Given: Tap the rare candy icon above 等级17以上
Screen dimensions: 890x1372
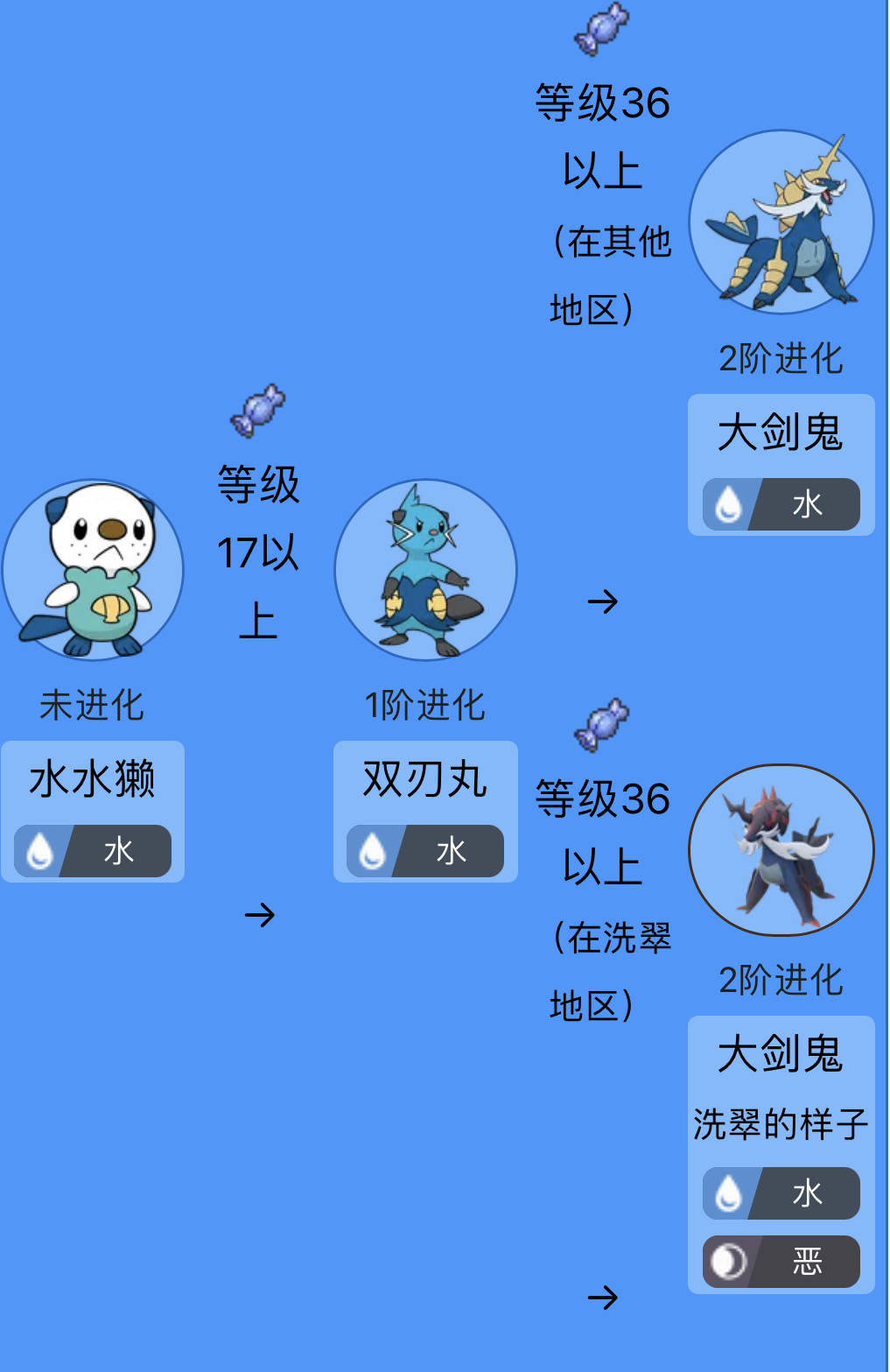Looking at the screenshot, I should click(x=257, y=410).
